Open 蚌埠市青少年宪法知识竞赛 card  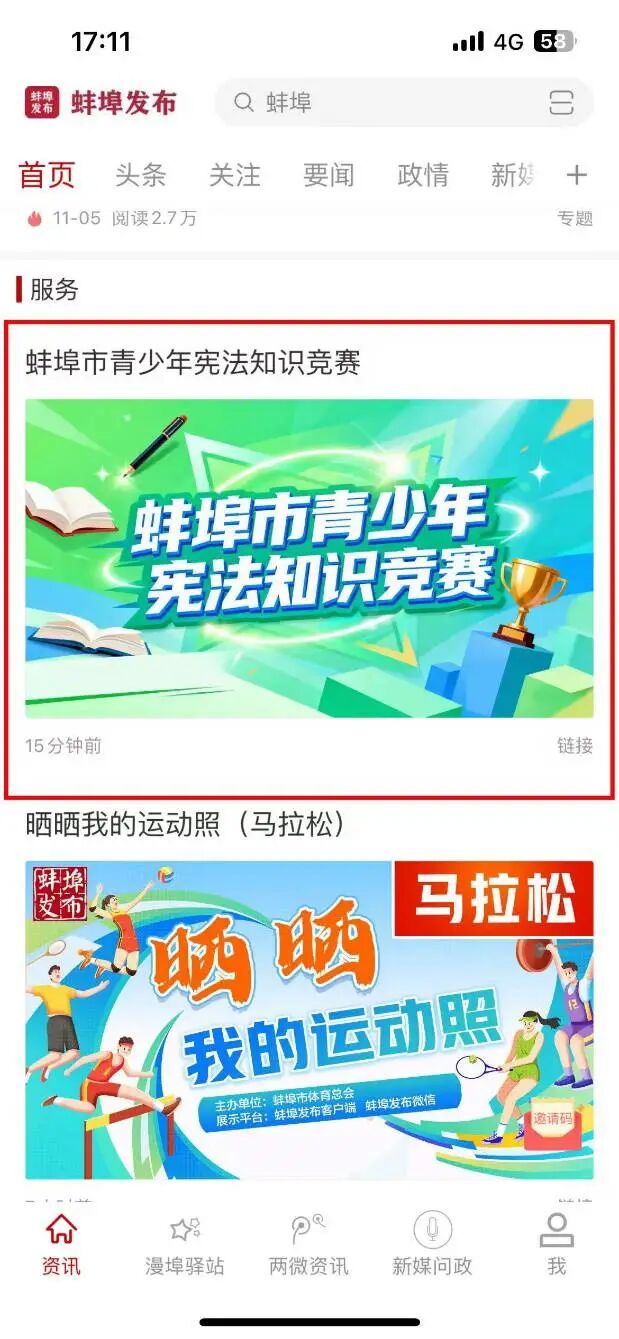pyautogui.click(x=309, y=557)
